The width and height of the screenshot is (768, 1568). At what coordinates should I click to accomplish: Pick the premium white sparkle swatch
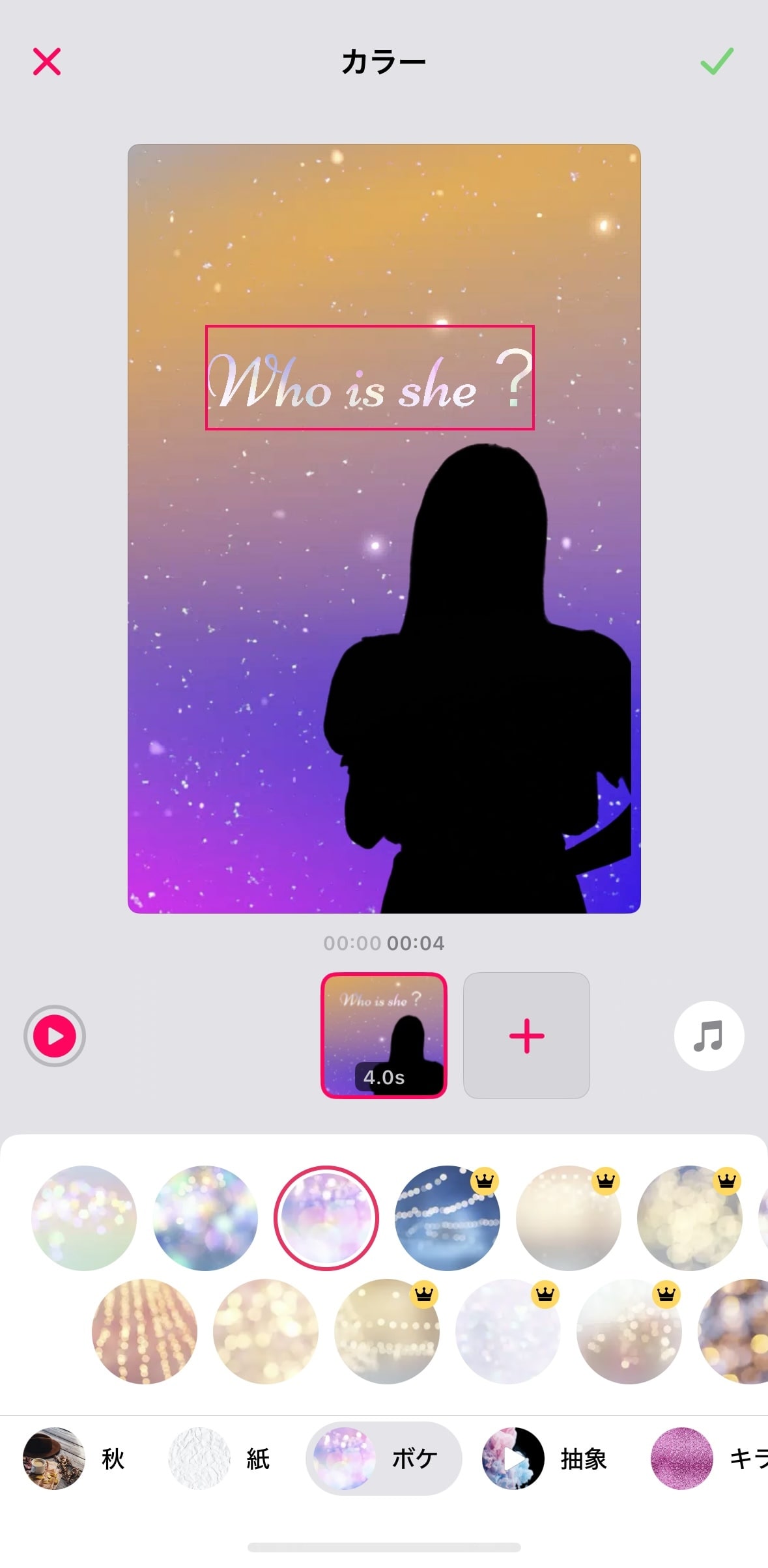tap(508, 1331)
